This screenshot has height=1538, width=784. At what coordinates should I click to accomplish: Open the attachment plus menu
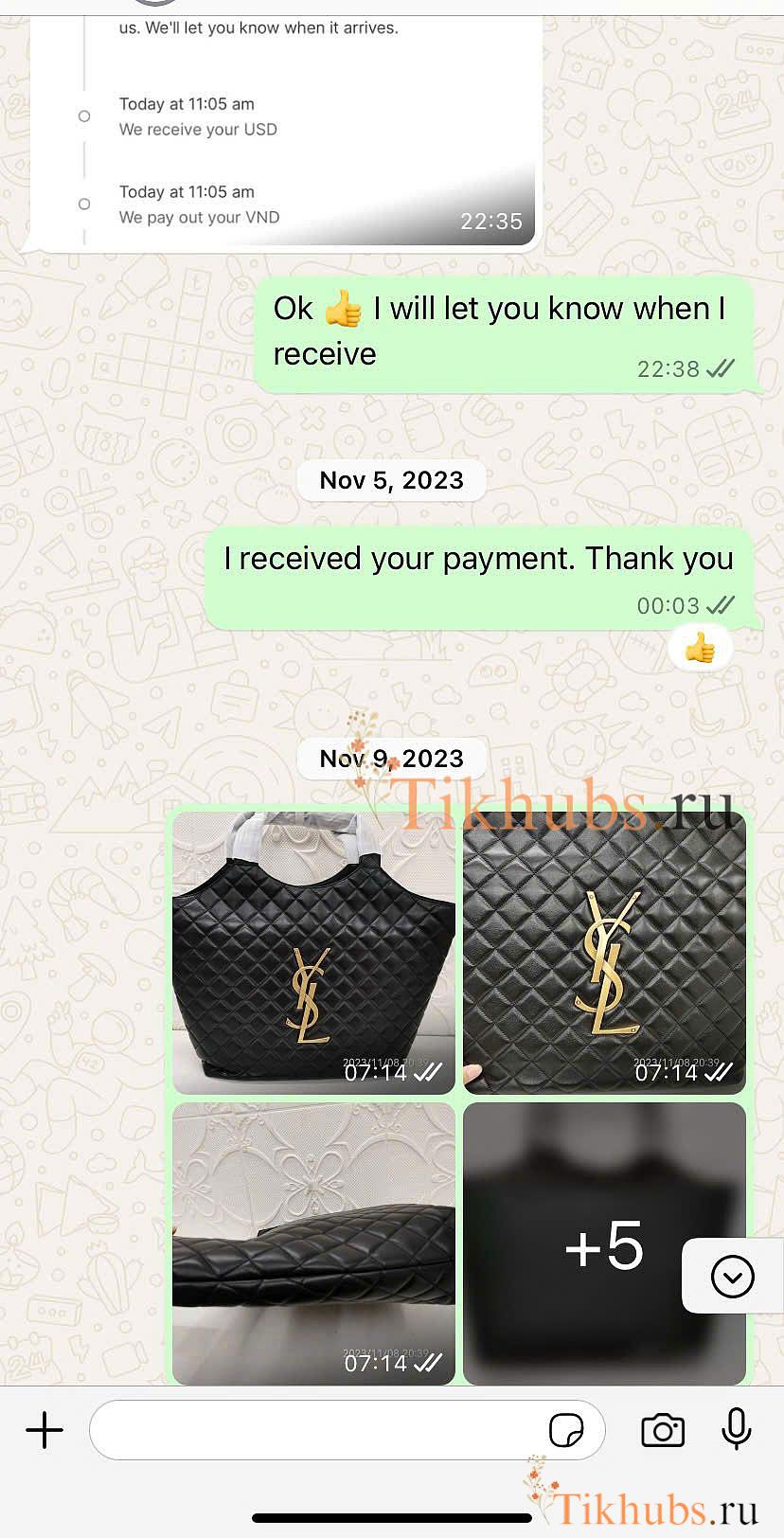click(45, 1430)
